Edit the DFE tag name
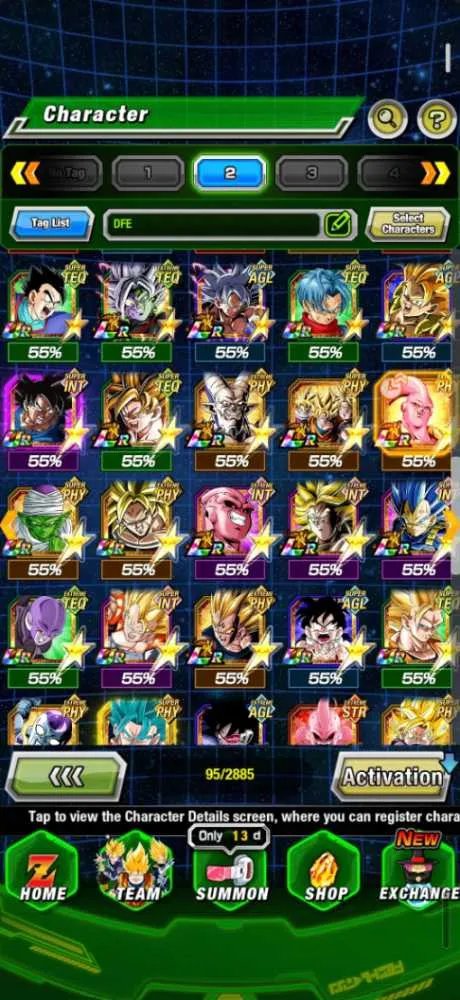This screenshot has height=1000, width=460. 338,224
